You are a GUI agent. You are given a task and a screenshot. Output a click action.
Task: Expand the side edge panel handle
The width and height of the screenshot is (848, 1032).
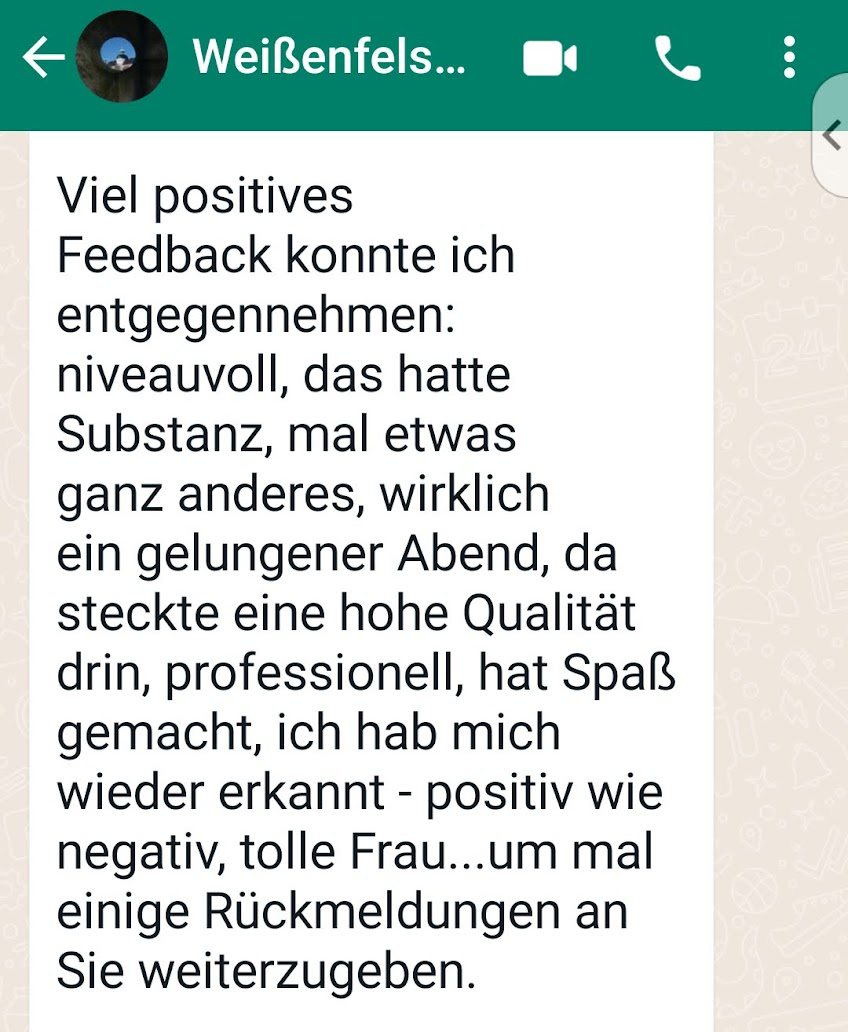coord(832,134)
